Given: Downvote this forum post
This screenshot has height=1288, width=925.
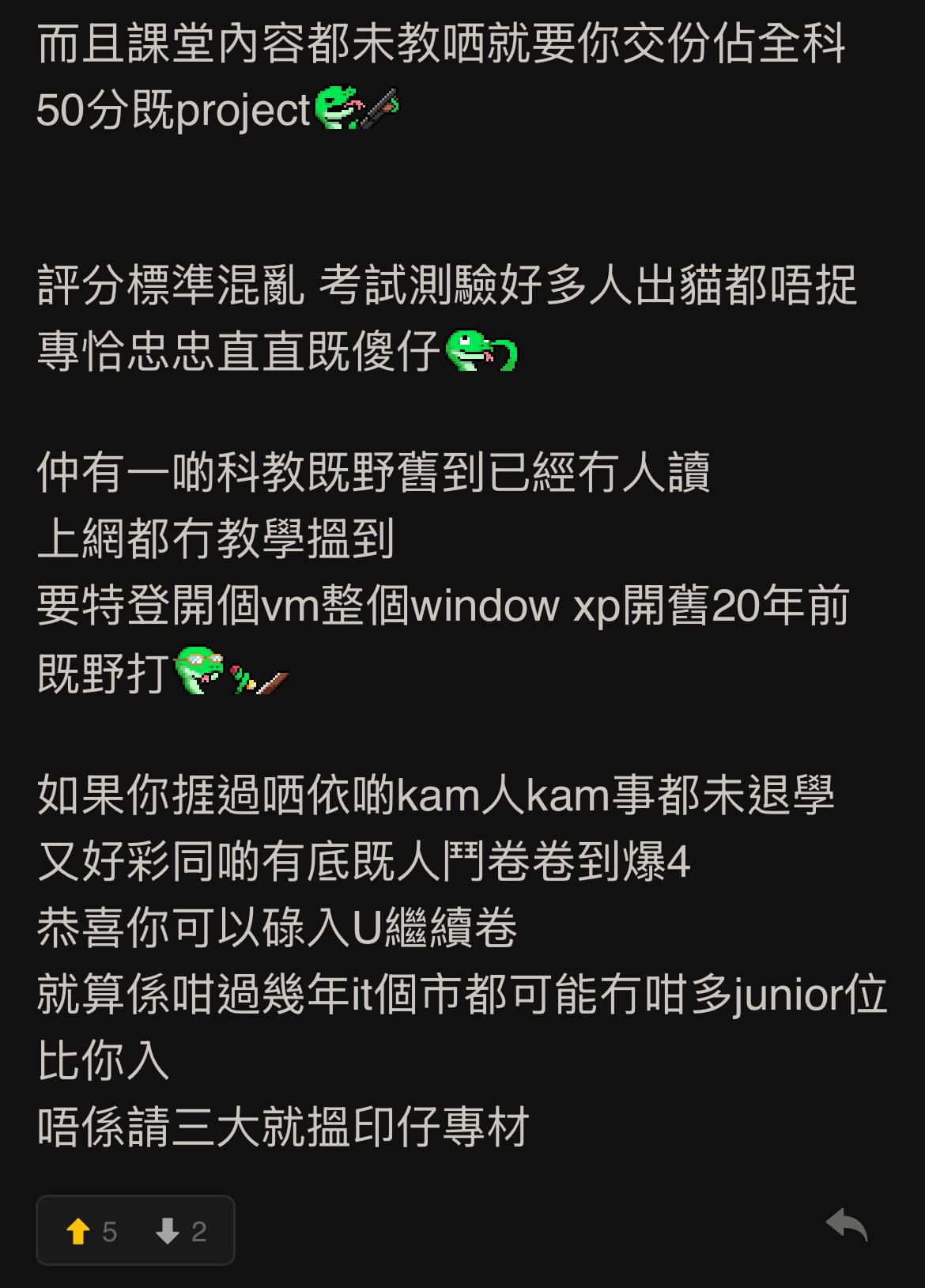Looking at the screenshot, I should tap(168, 1231).
